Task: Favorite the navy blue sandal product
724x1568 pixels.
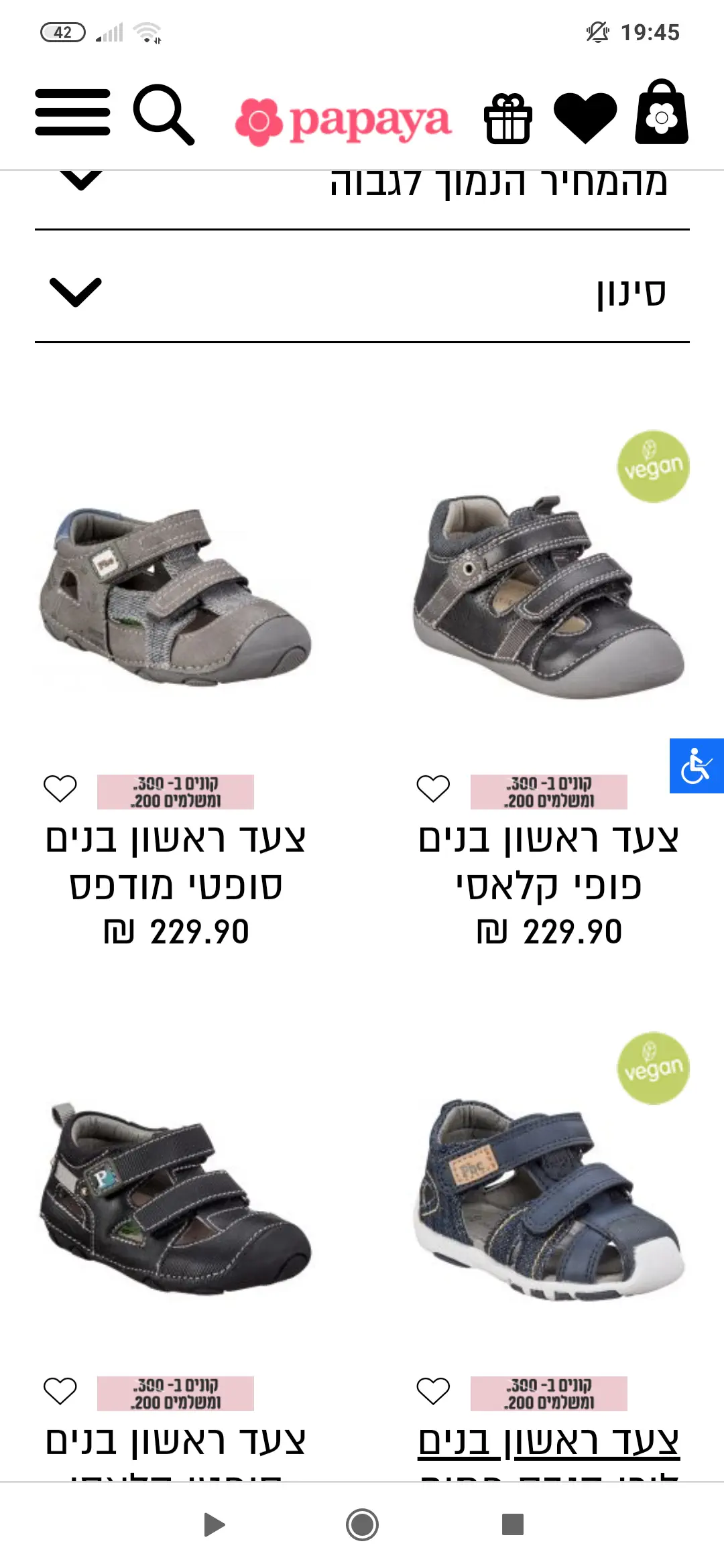Action: (x=433, y=1391)
